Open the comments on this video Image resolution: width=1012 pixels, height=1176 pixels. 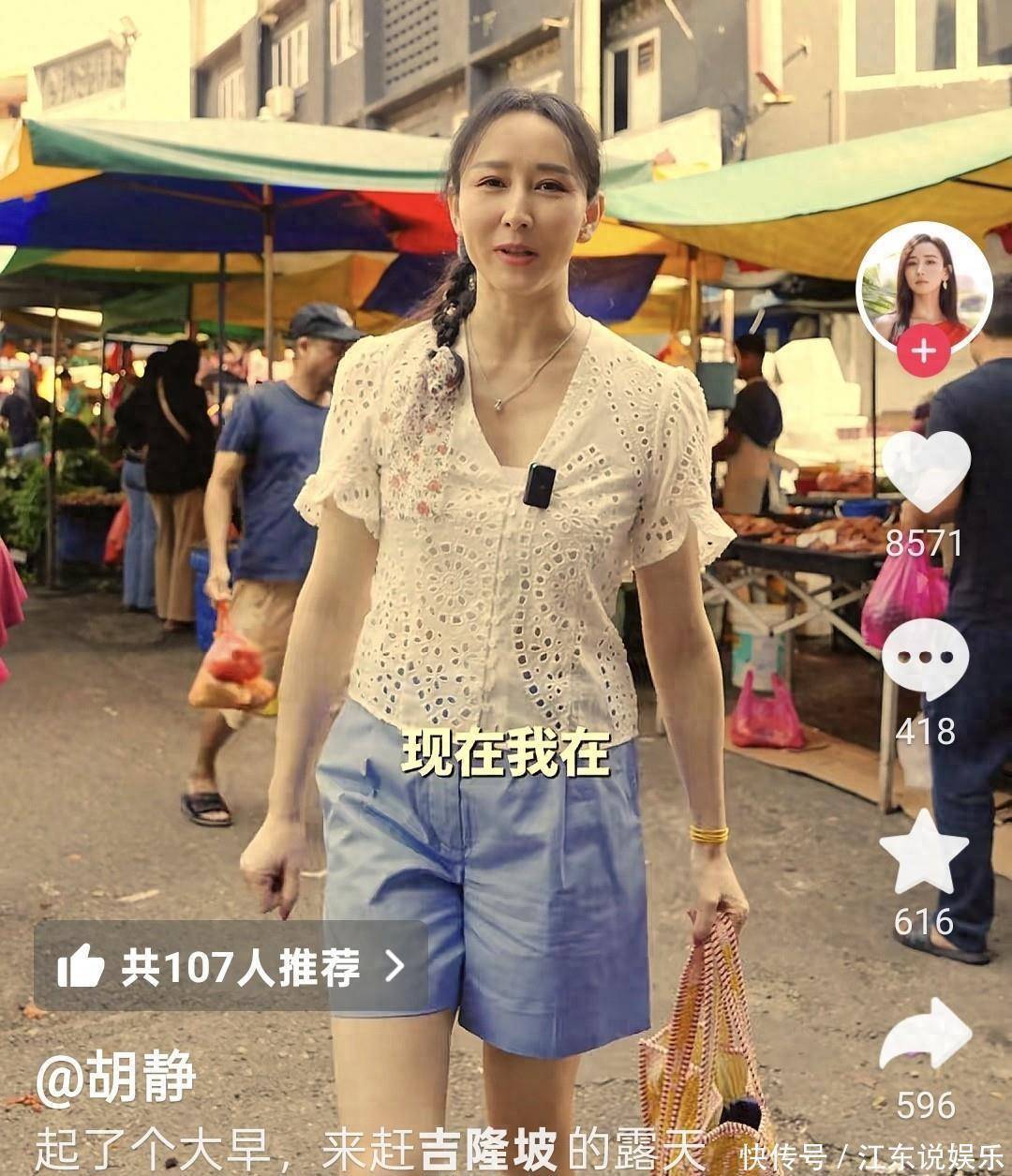[x=925, y=658]
